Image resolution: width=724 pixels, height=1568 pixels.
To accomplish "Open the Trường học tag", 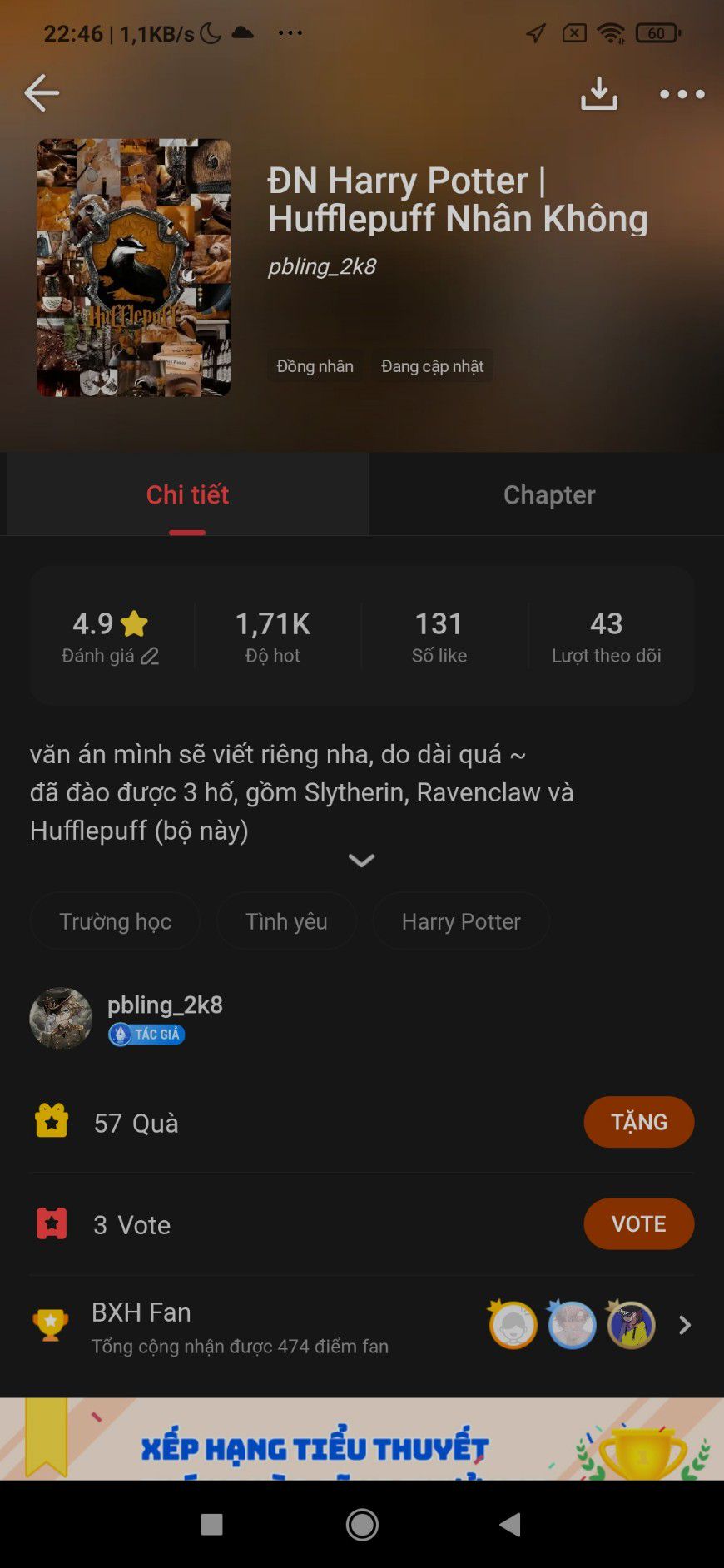I will tap(115, 921).
